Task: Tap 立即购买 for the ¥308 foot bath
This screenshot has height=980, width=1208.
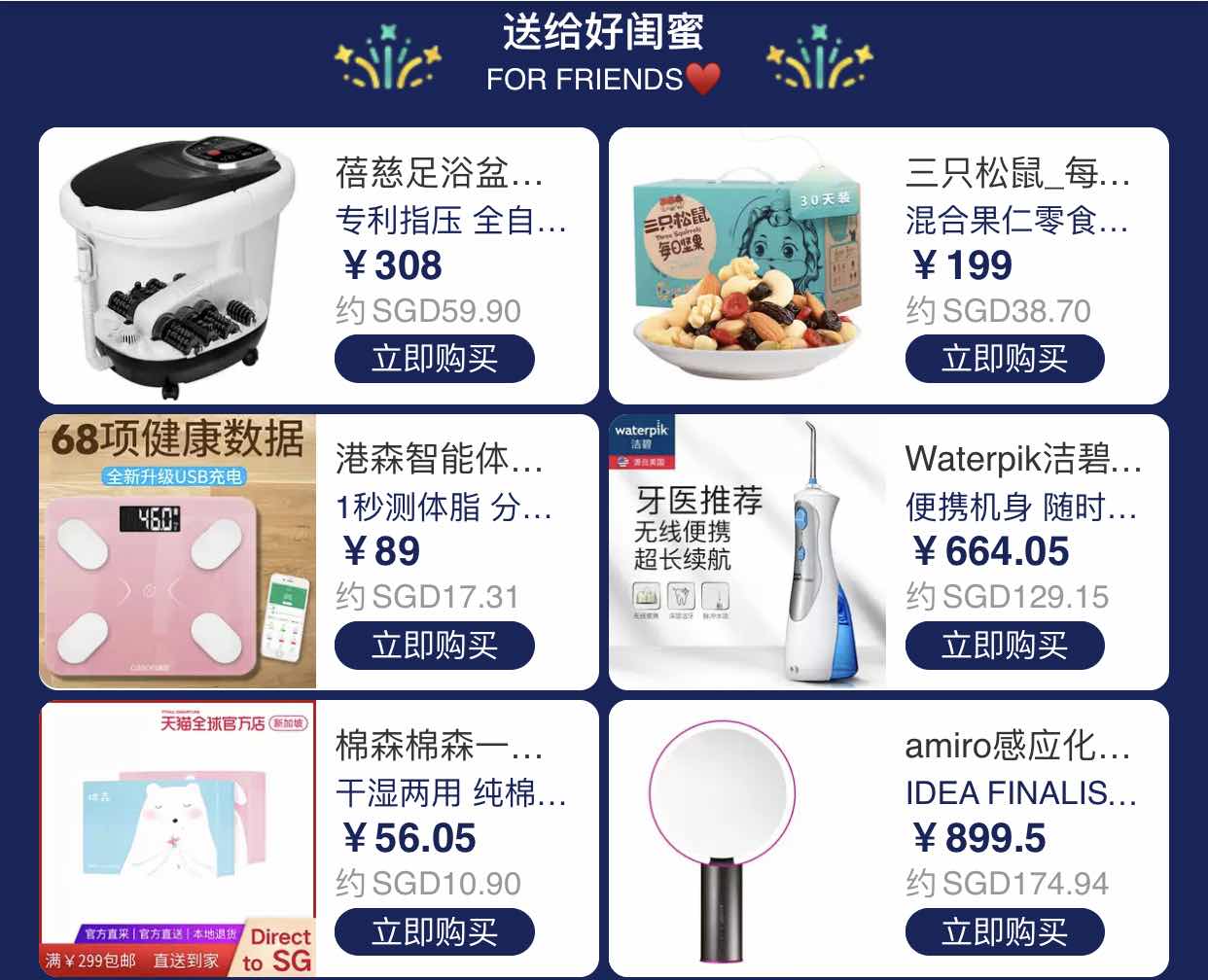Action: pyautogui.click(x=434, y=359)
